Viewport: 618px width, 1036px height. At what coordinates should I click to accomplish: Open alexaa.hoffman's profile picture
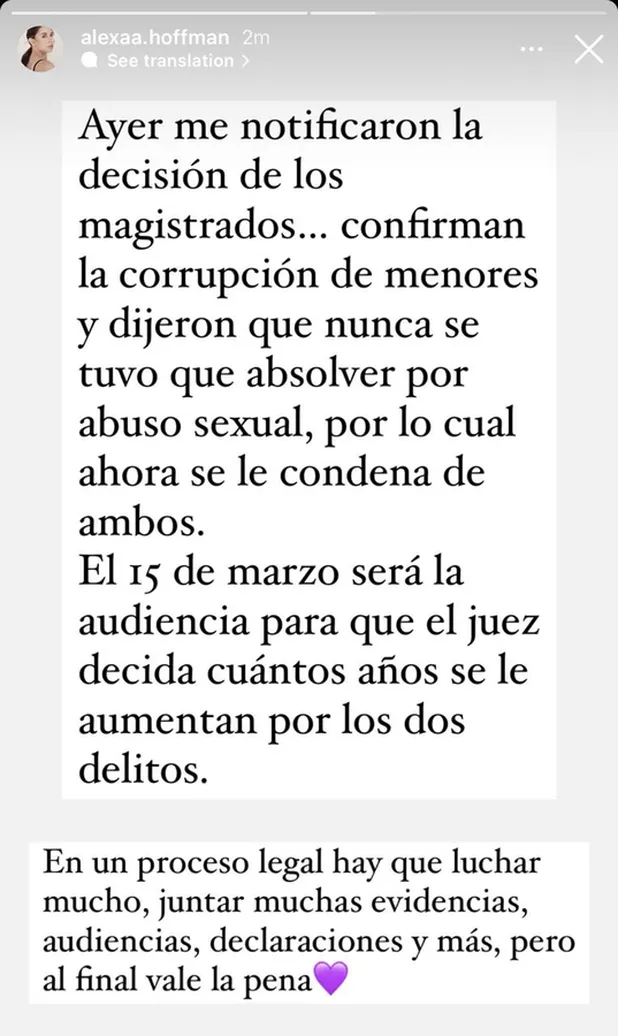[41, 49]
